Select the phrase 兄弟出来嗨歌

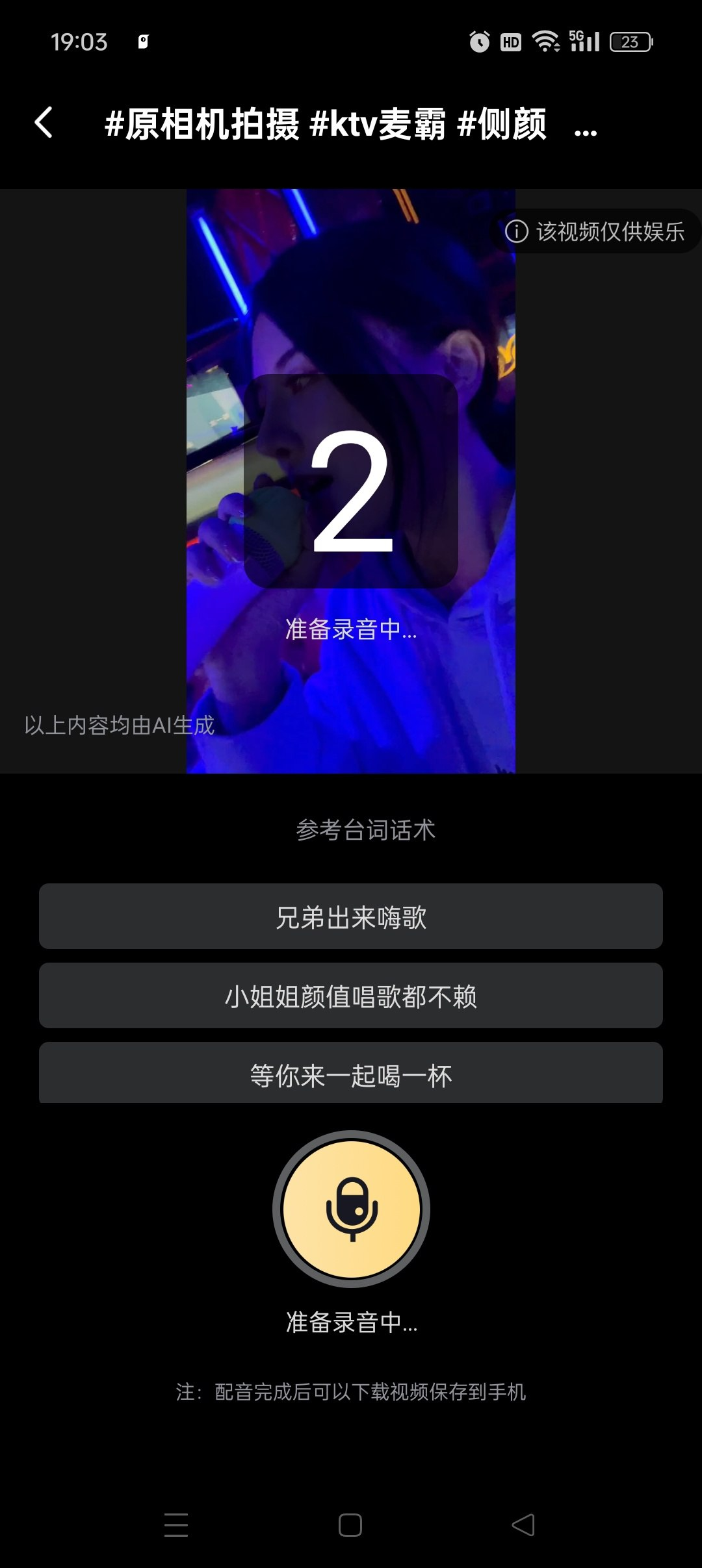pos(351,916)
